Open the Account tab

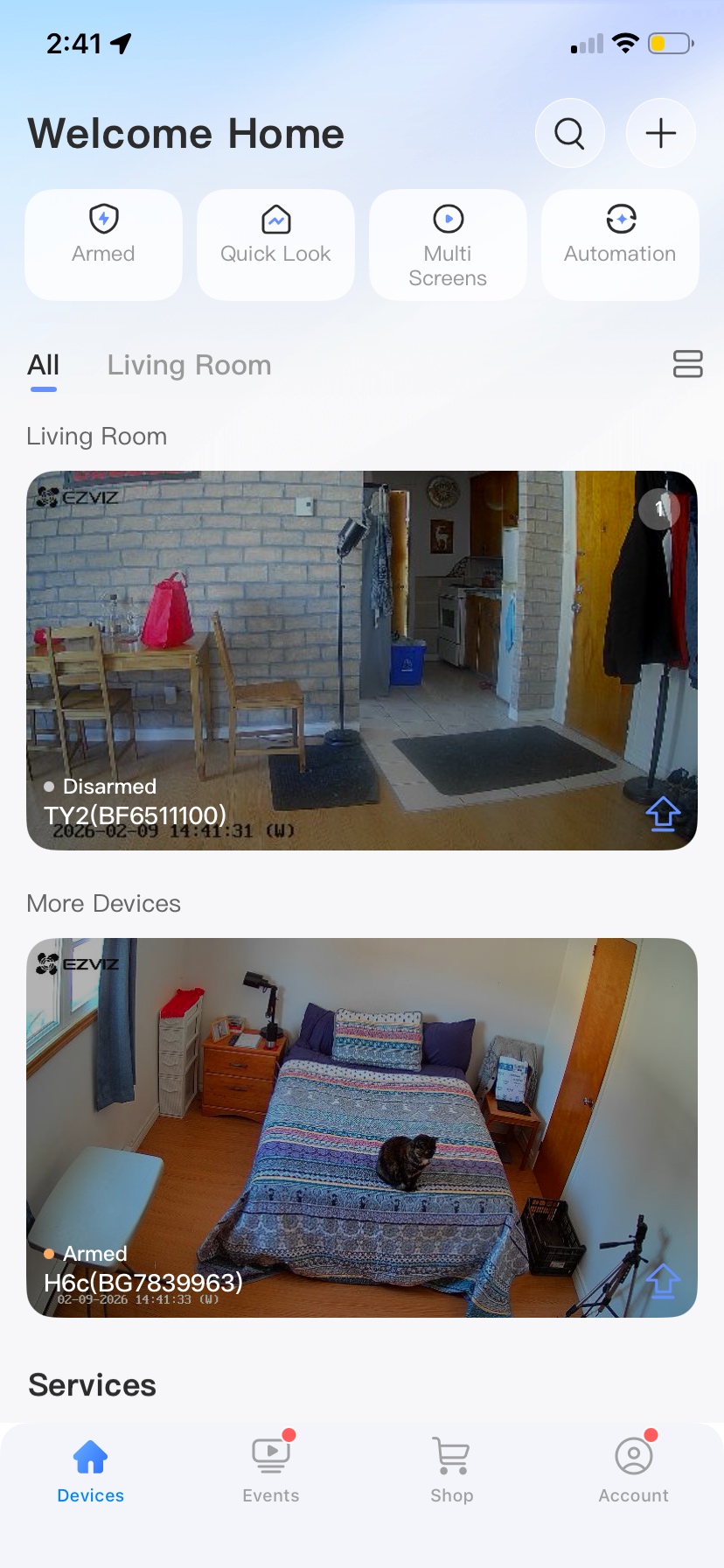click(x=633, y=1472)
